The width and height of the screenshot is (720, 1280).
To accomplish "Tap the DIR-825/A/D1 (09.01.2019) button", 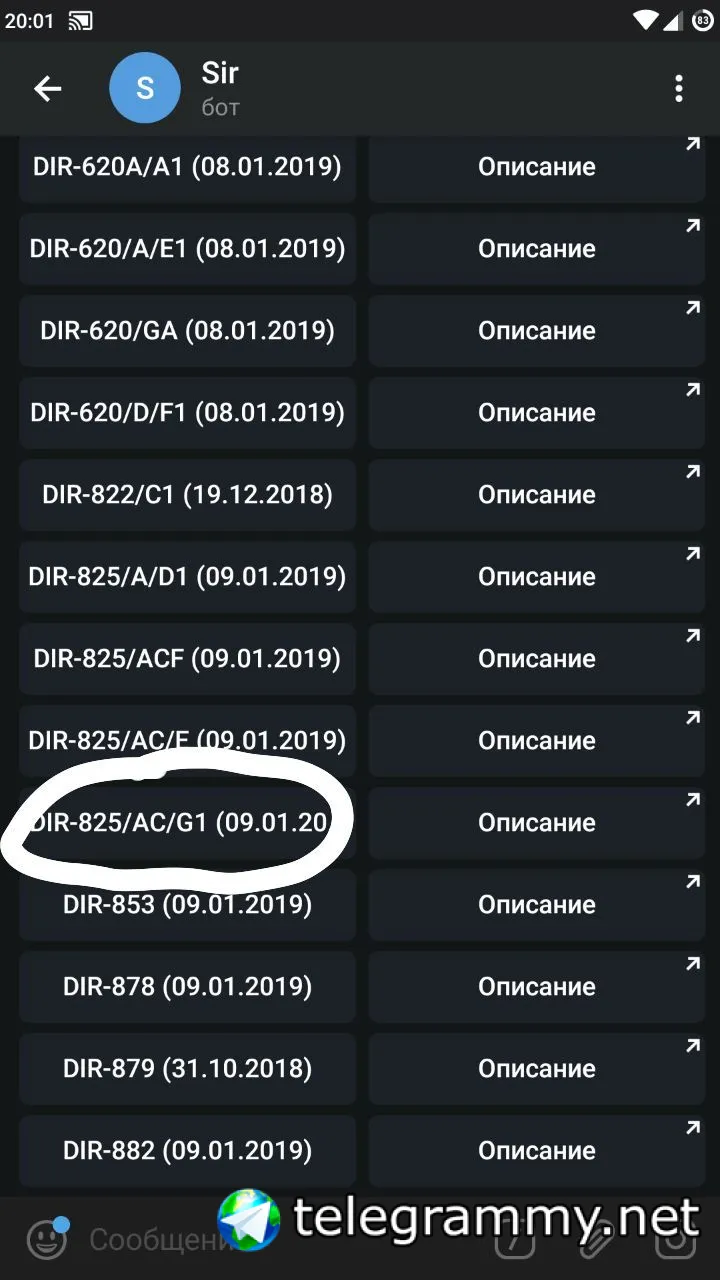I will pos(187,577).
